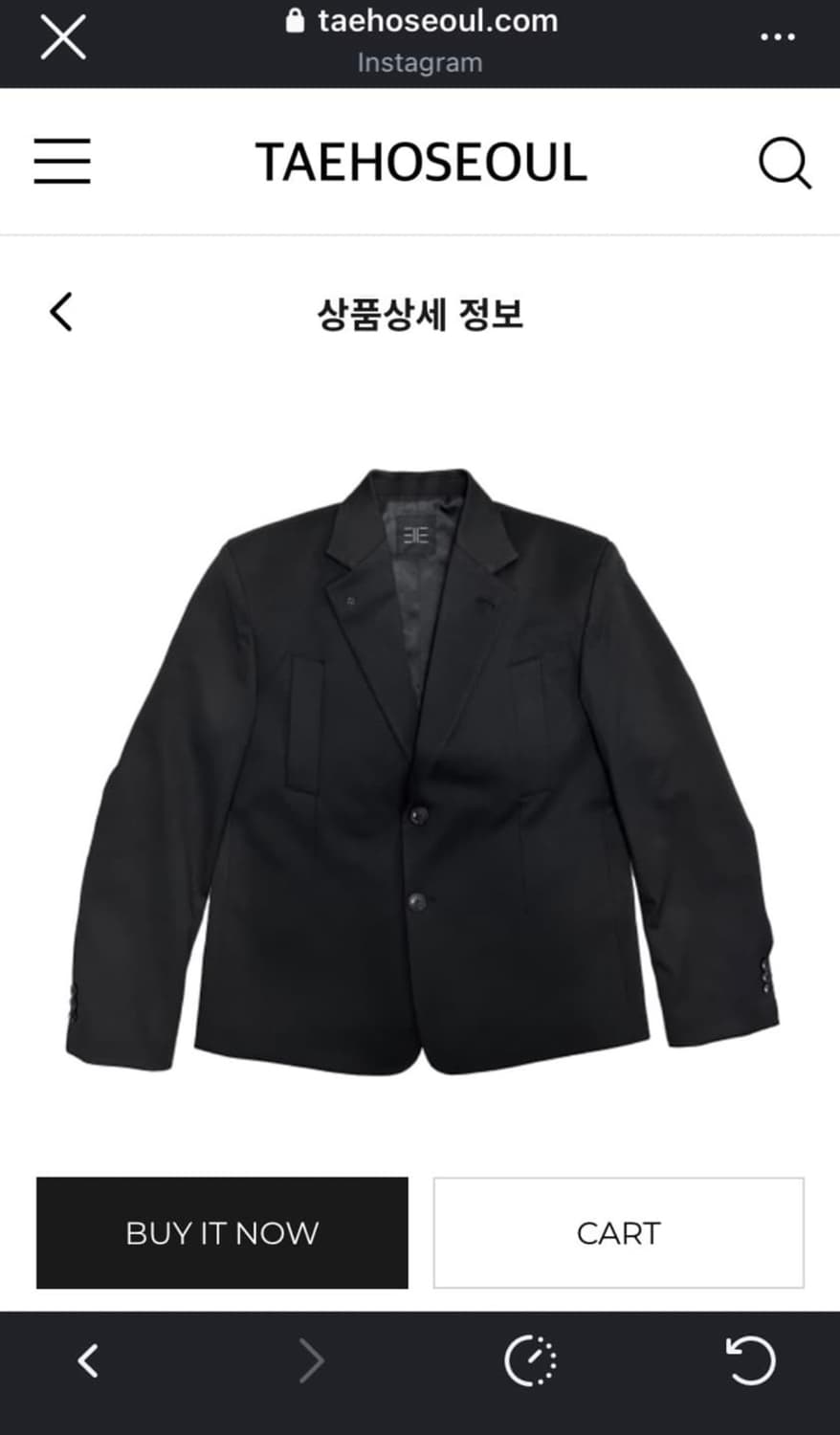This screenshot has height=1435, width=840.
Task: Tap the back arrow in the bottom toolbar
Action: click(88, 1359)
